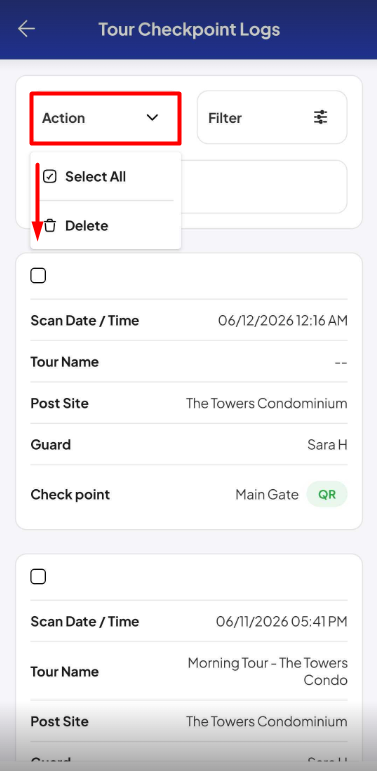Check the box on the 06/11/2026 05:41 PM log
Screen dimensions: 377x771
tap(38, 576)
